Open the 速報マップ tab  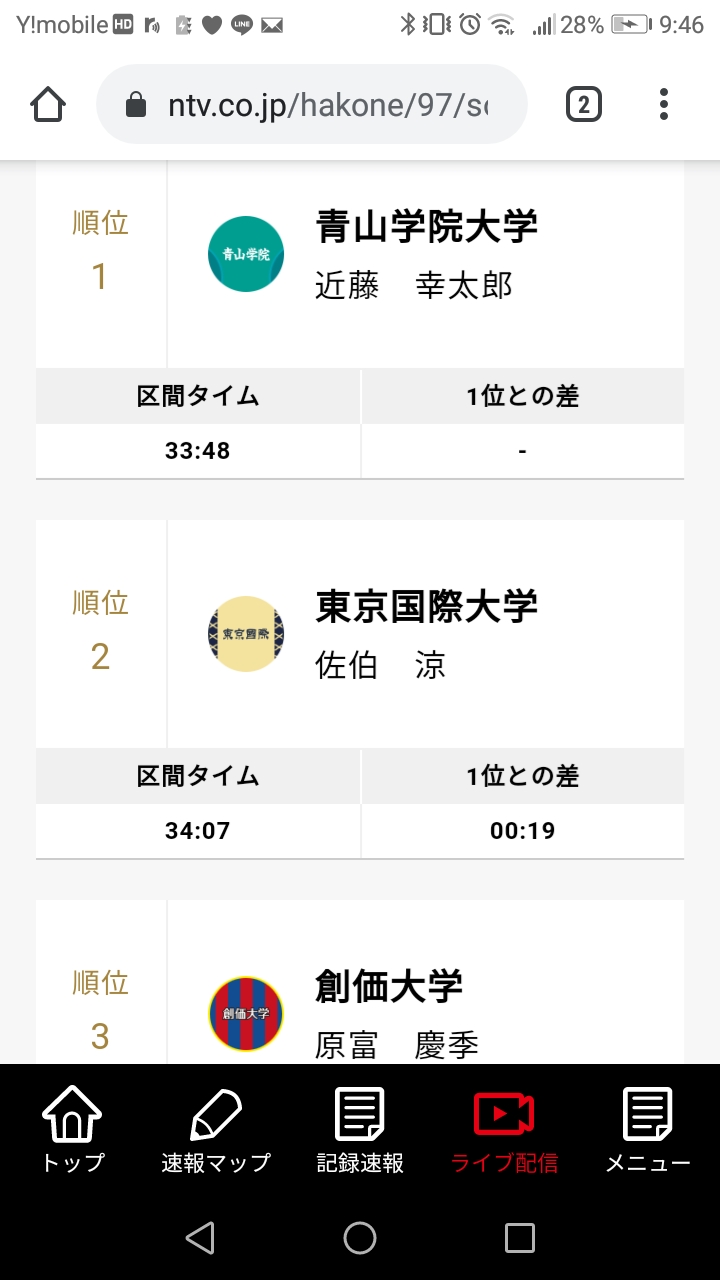(x=216, y=1130)
